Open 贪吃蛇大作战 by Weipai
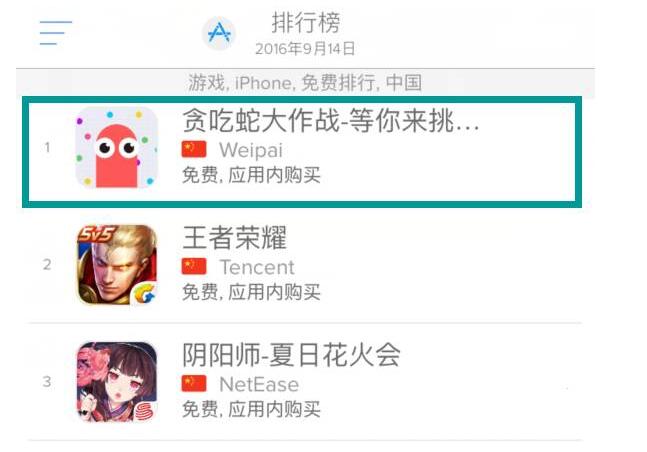The image size is (647, 452). tap(300, 150)
